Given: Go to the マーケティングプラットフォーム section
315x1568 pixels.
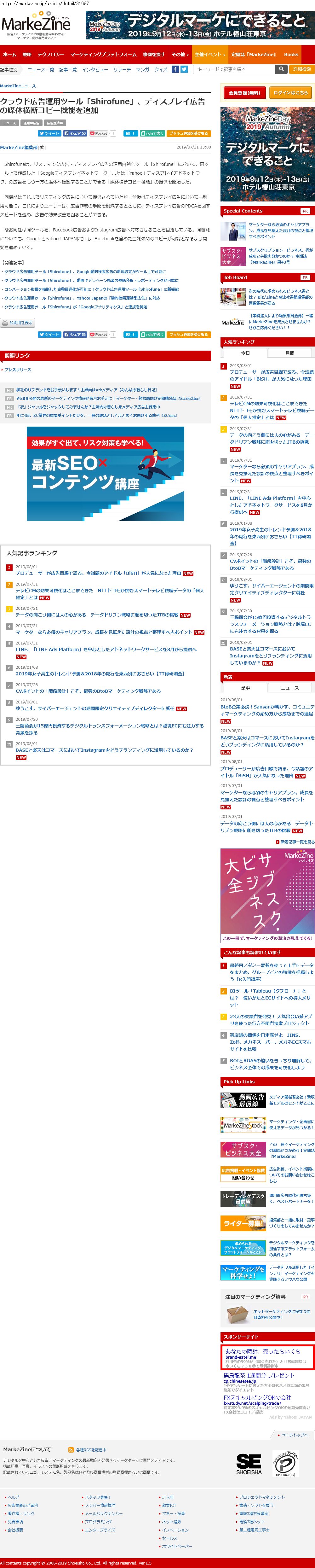Looking at the screenshot, I should point(103,54).
